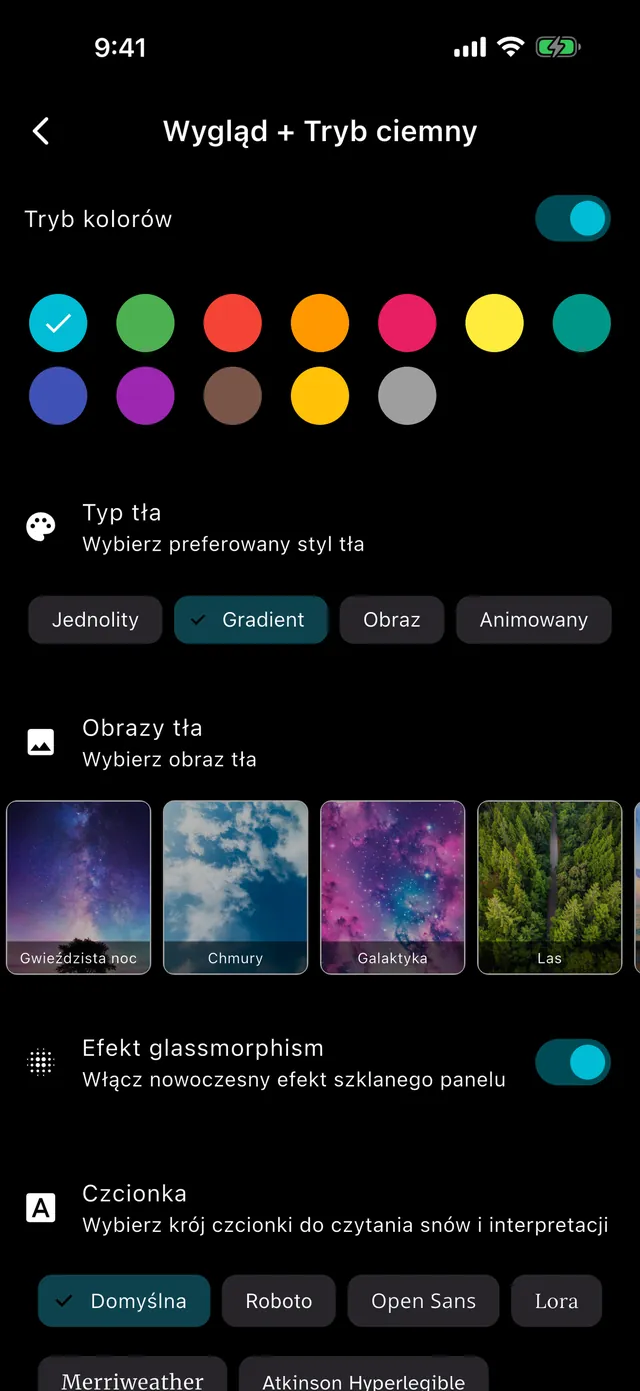Choose the Chmury background image
The height and width of the screenshot is (1391, 640).
[236, 887]
